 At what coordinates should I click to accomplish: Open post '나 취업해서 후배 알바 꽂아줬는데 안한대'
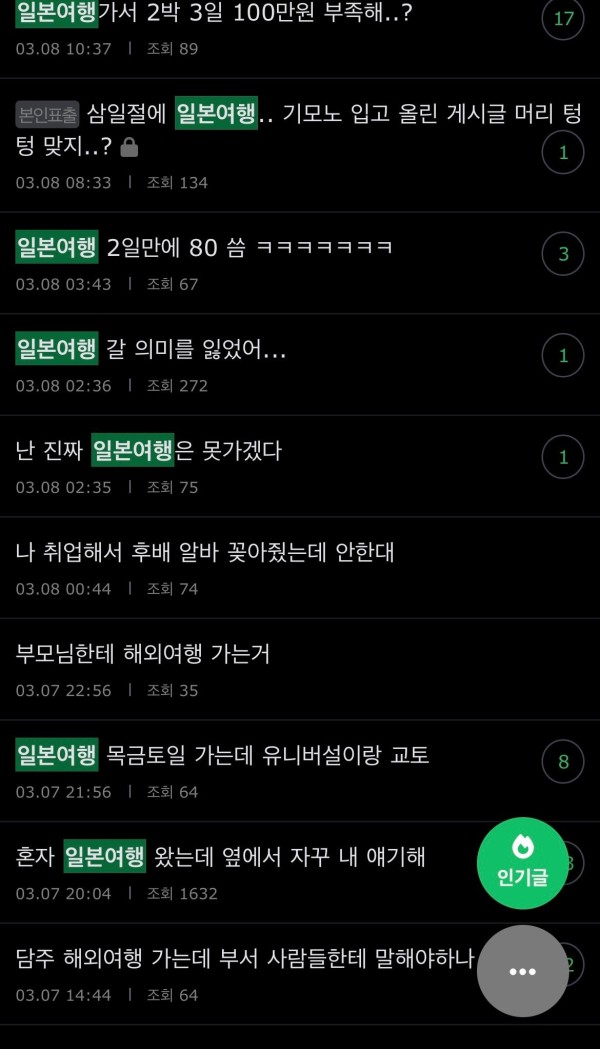coord(205,552)
